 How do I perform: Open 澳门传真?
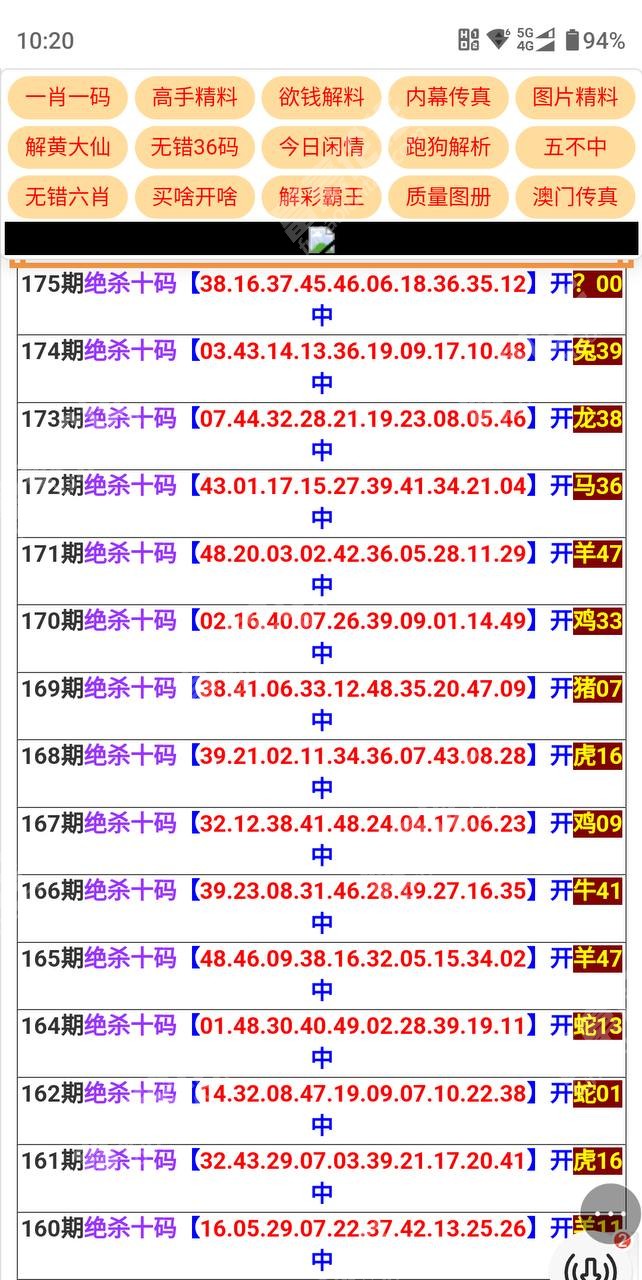(x=575, y=196)
